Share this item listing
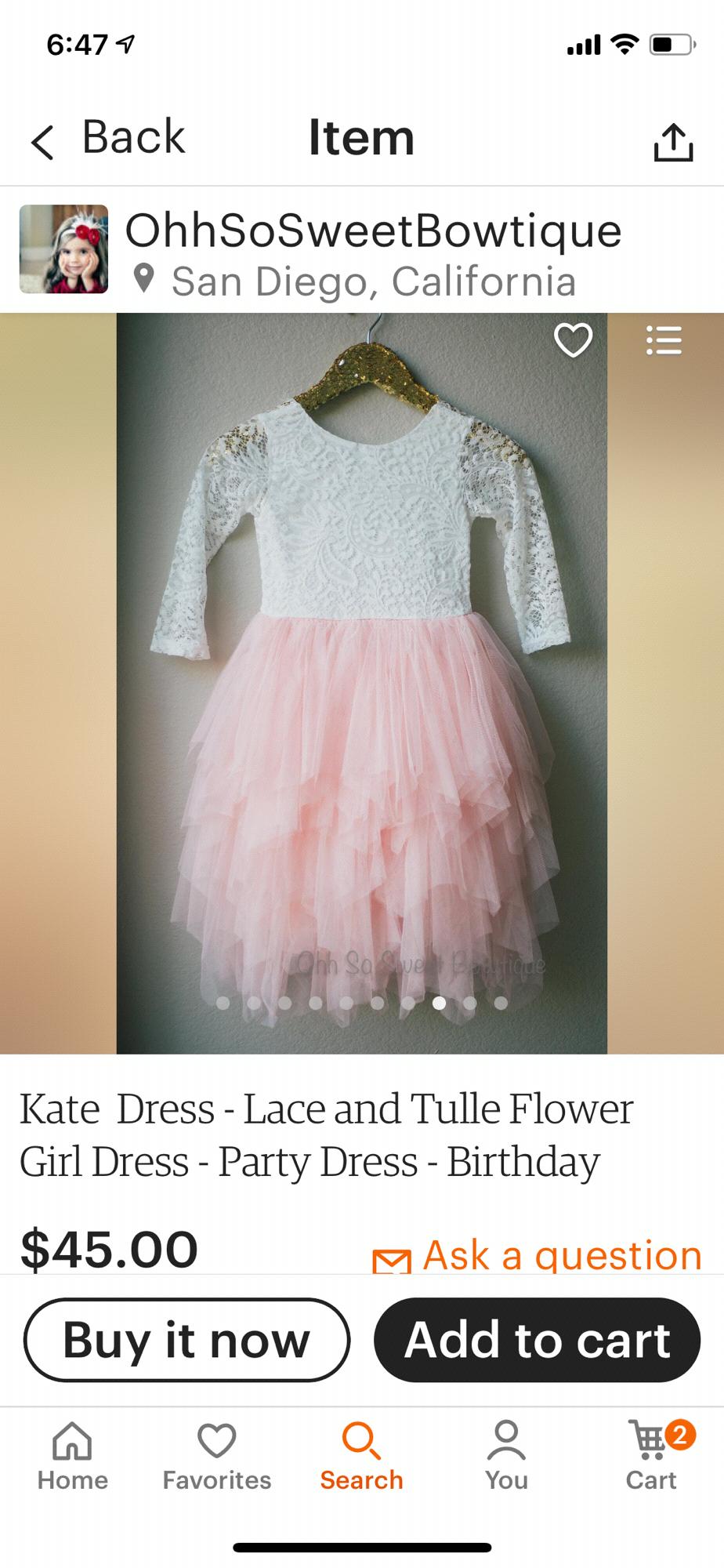 [x=673, y=142]
